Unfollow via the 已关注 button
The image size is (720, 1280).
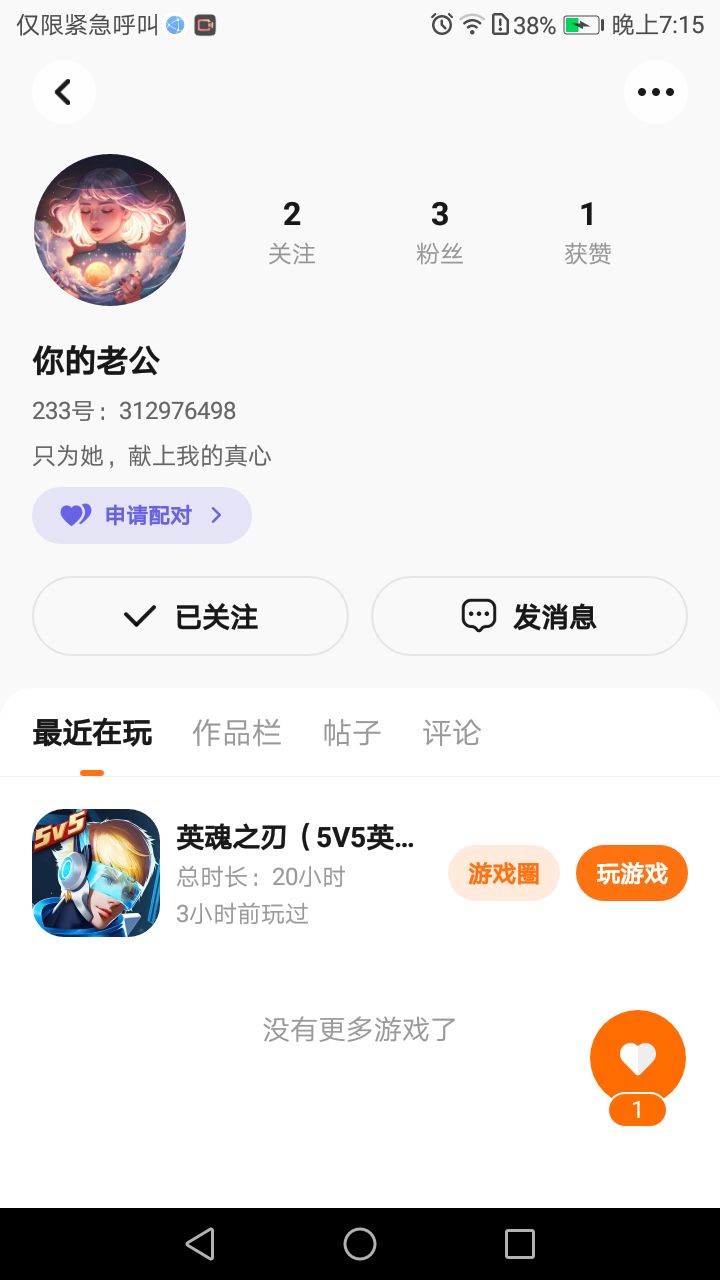[x=190, y=616]
